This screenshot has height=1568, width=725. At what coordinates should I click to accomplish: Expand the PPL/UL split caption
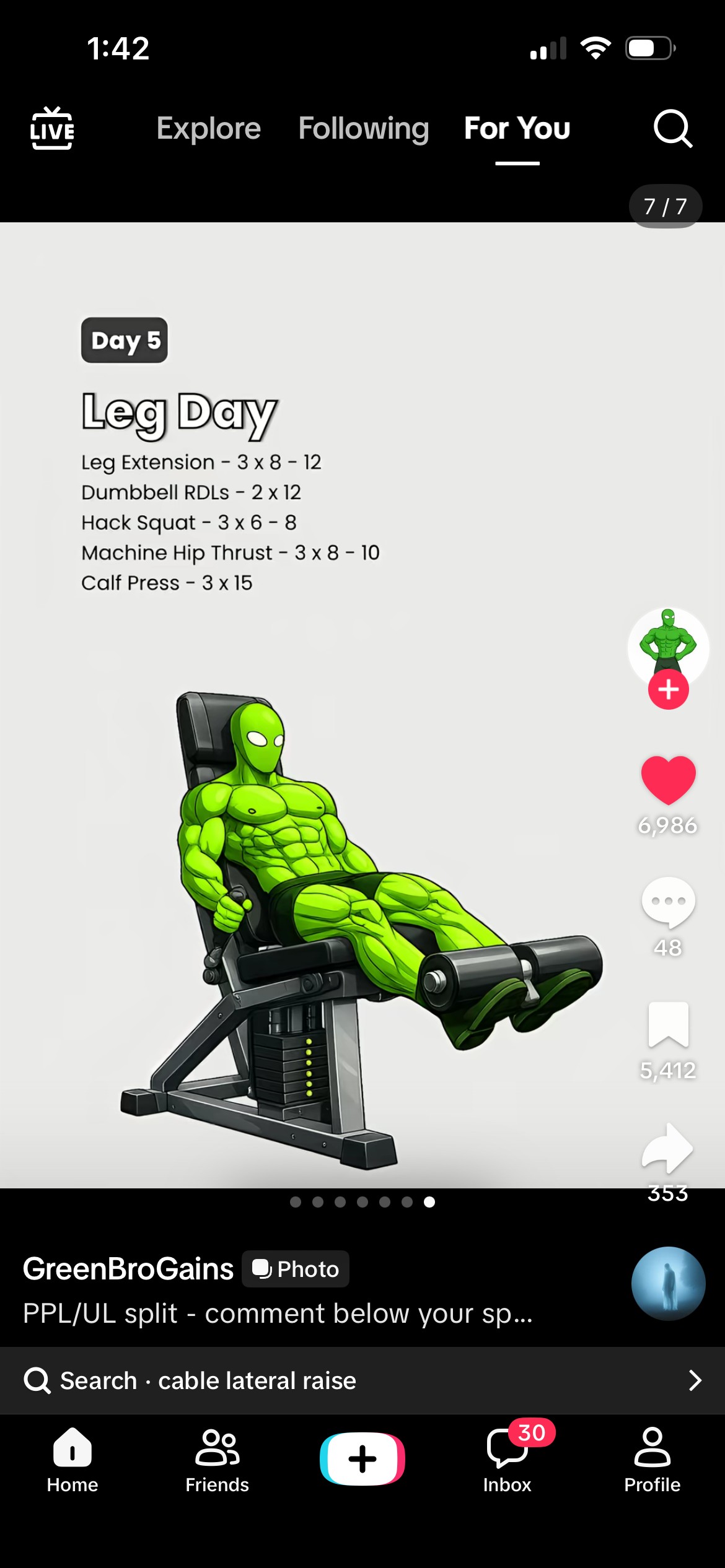coord(278,1313)
